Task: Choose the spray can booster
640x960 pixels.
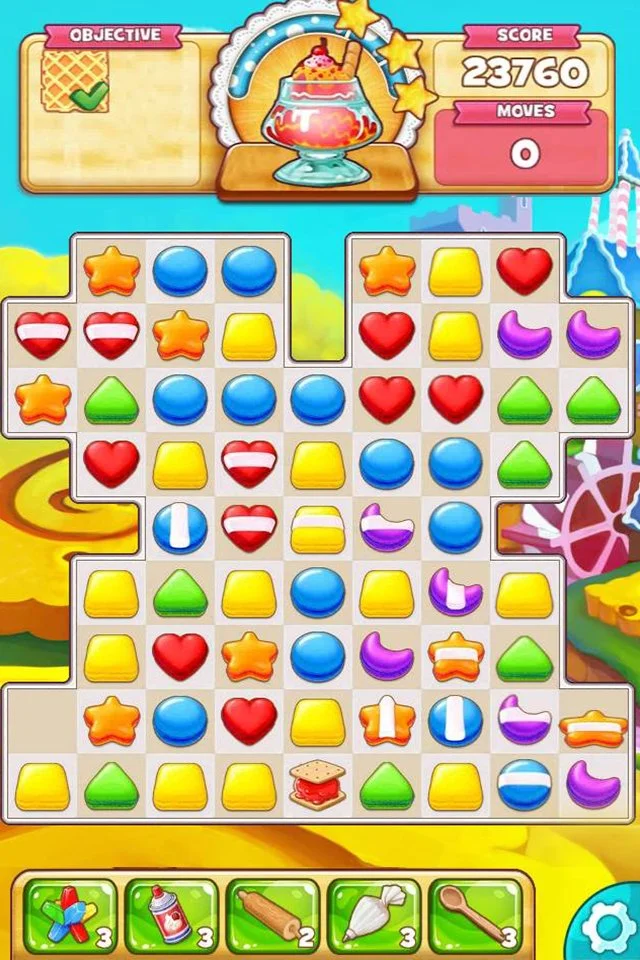Action: [171, 911]
